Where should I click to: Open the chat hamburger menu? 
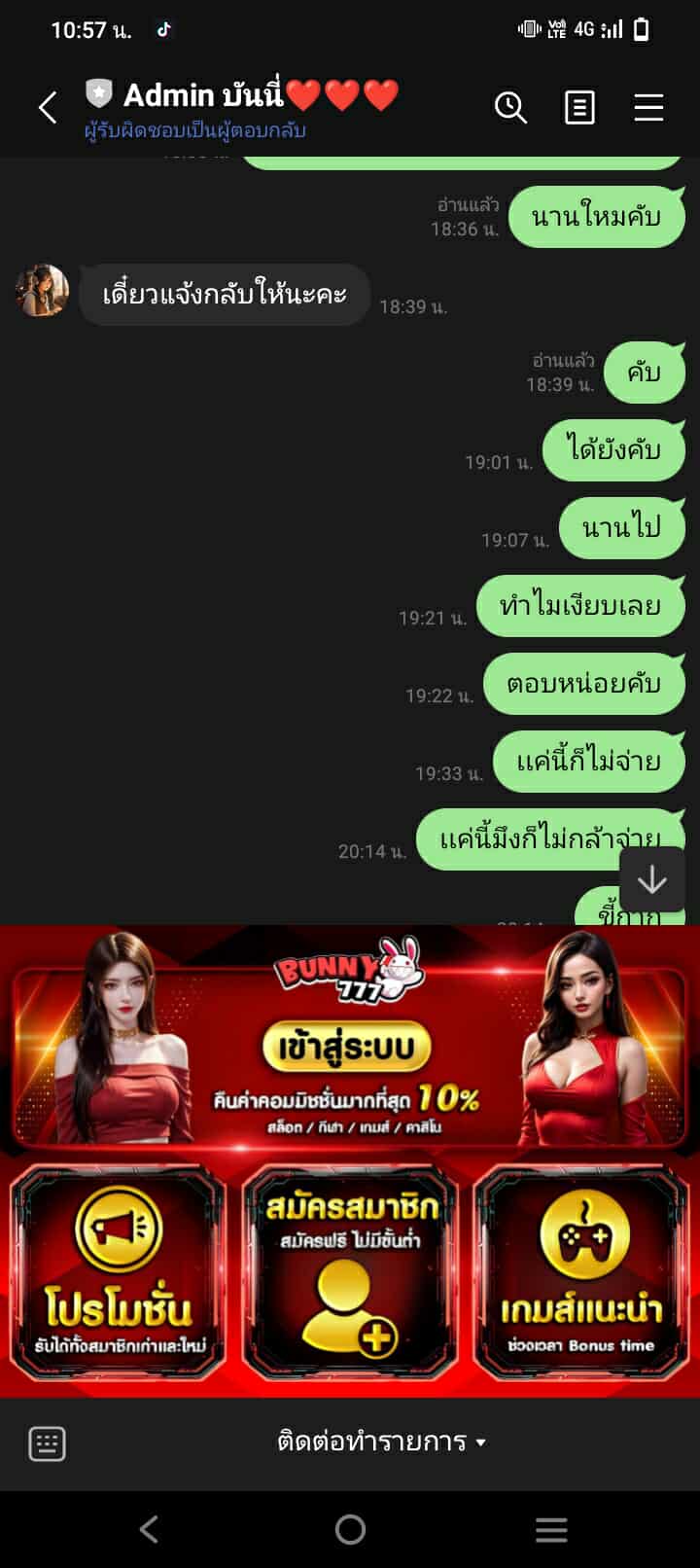(x=648, y=107)
